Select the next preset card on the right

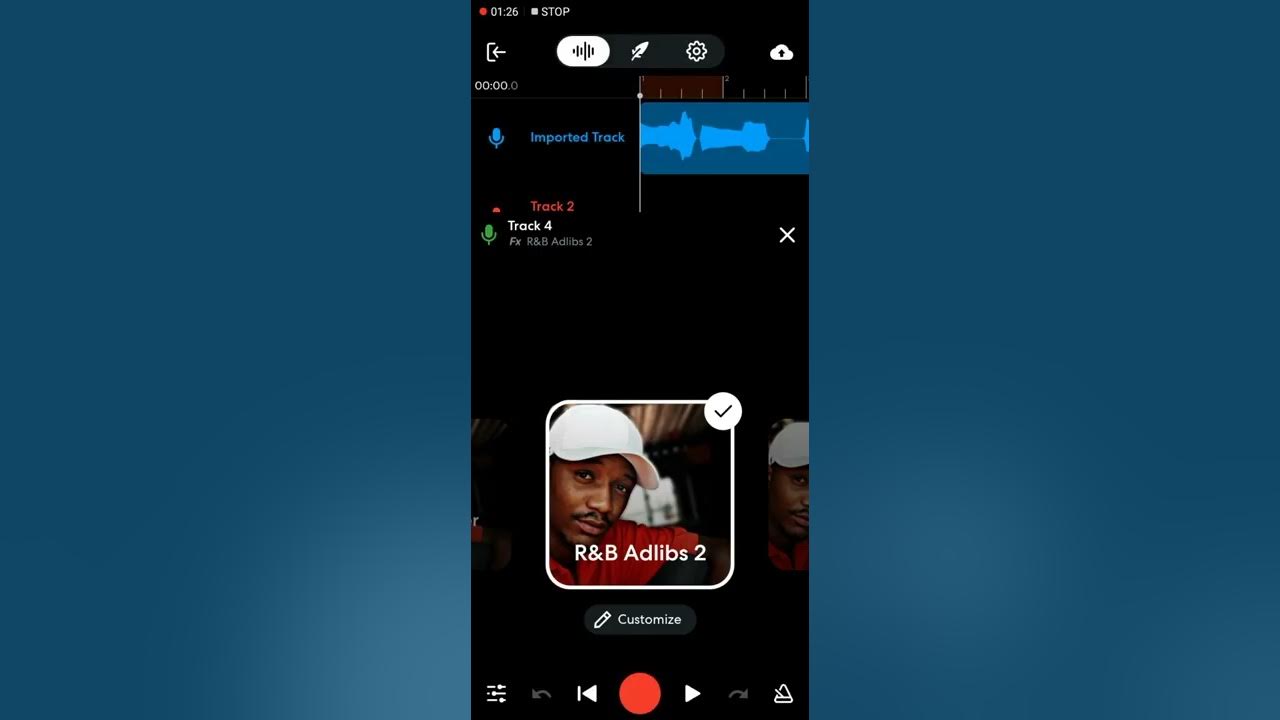789,494
